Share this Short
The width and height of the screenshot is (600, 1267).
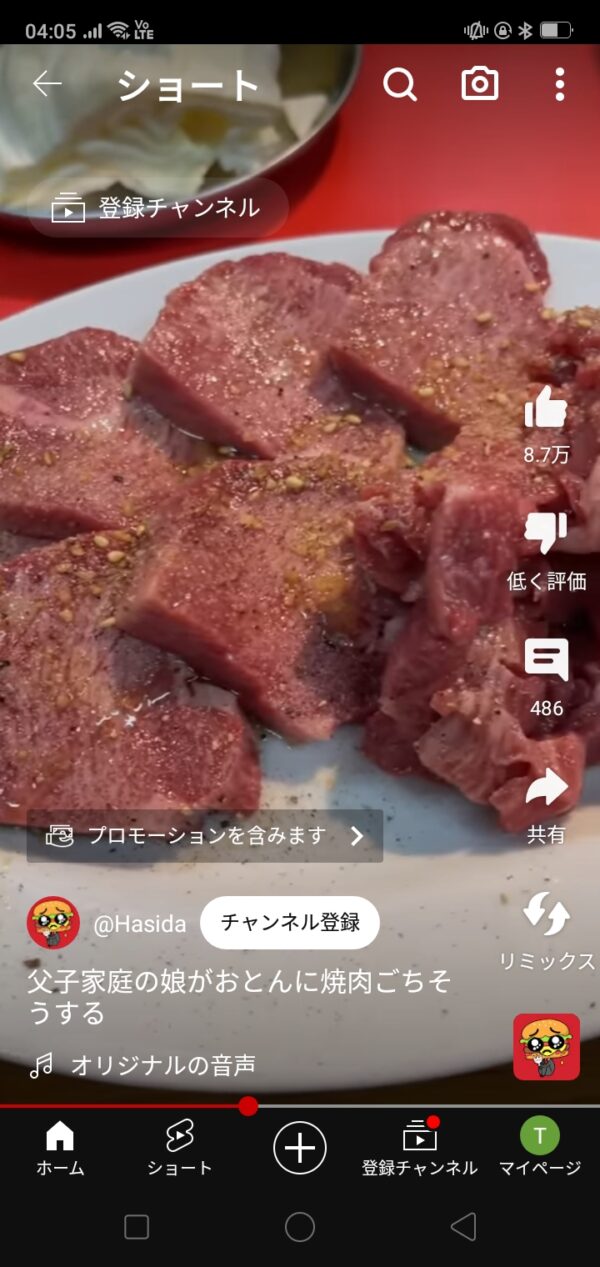click(x=546, y=788)
